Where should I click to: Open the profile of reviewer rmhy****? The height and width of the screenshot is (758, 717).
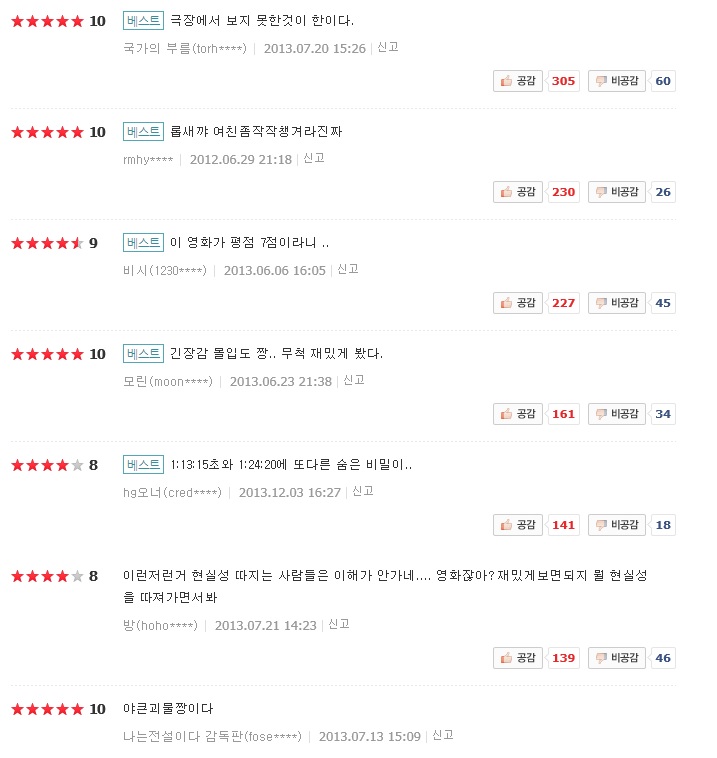[148, 159]
